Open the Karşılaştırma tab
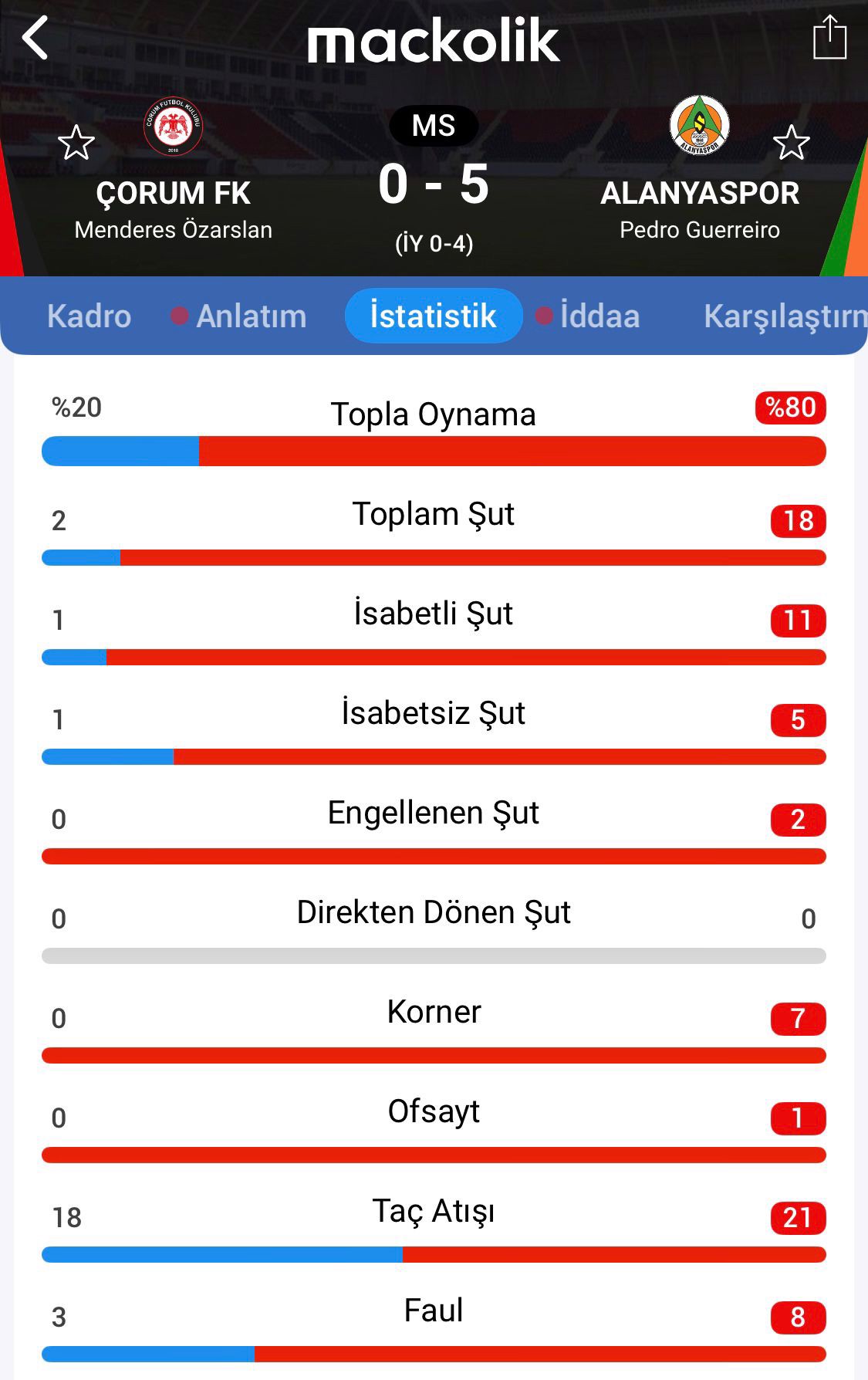The image size is (868, 1380). click(783, 316)
